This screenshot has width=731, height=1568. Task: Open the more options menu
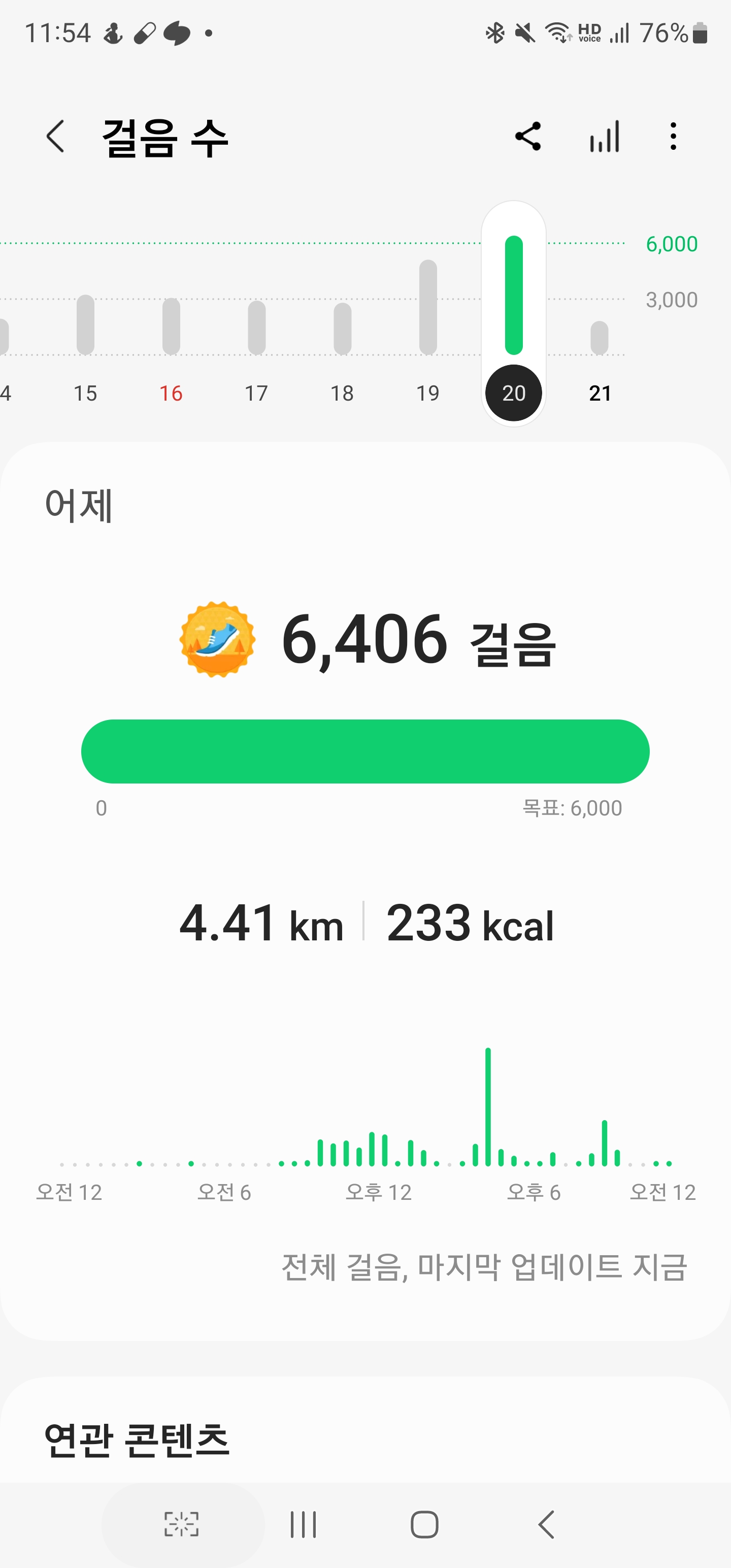tap(673, 137)
